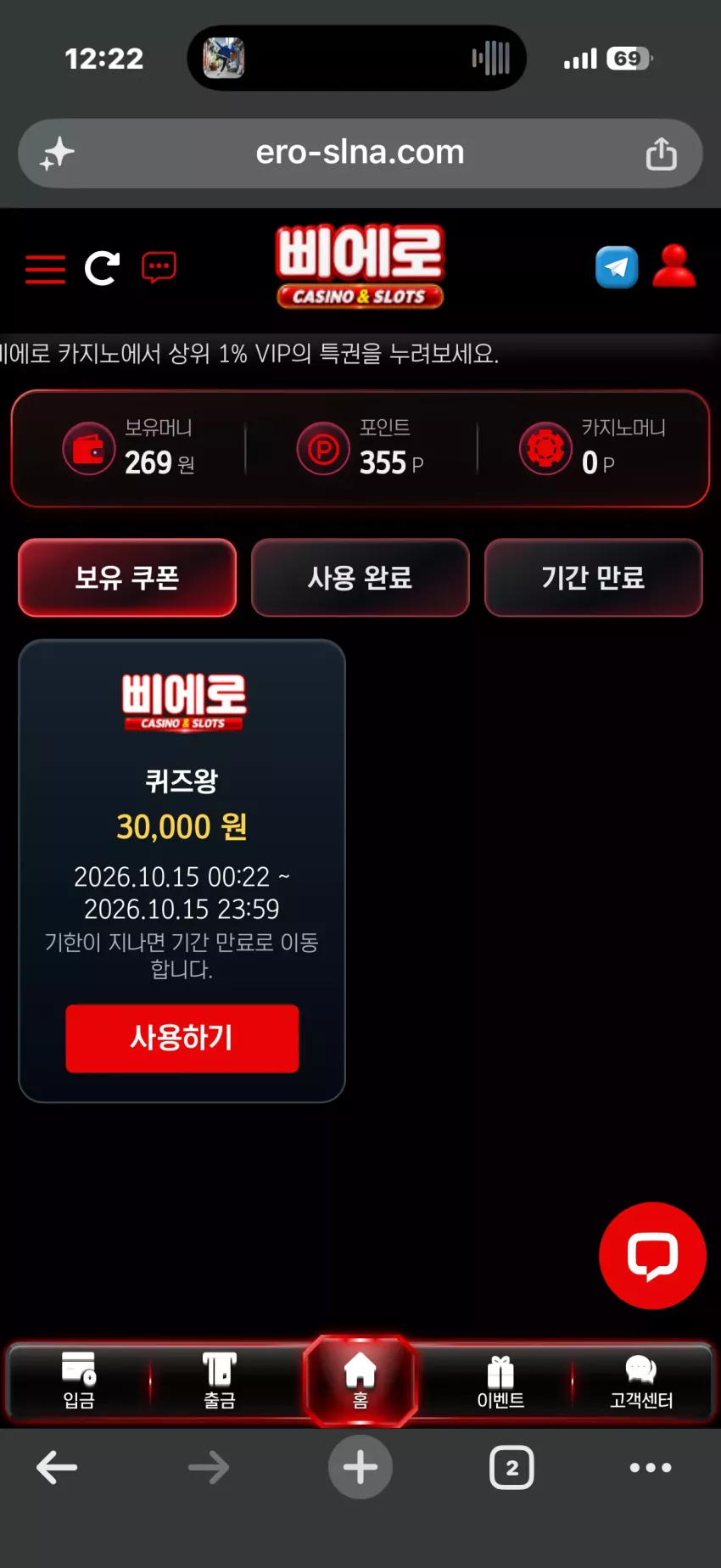
Task: Go back in the browser
Action: coord(57,1467)
